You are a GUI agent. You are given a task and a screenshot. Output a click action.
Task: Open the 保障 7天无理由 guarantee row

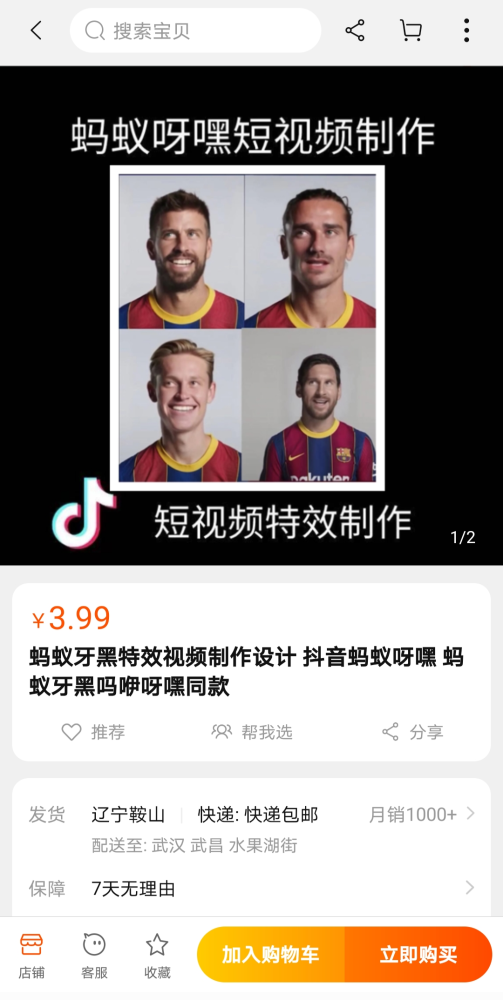click(x=251, y=888)
